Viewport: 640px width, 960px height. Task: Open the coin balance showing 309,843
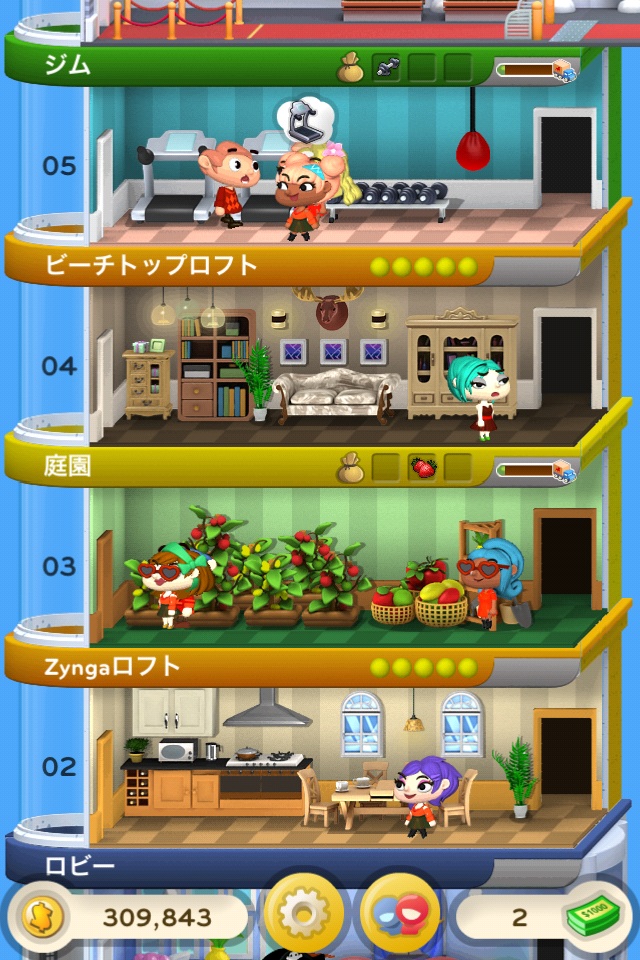(x=130, y=917)
